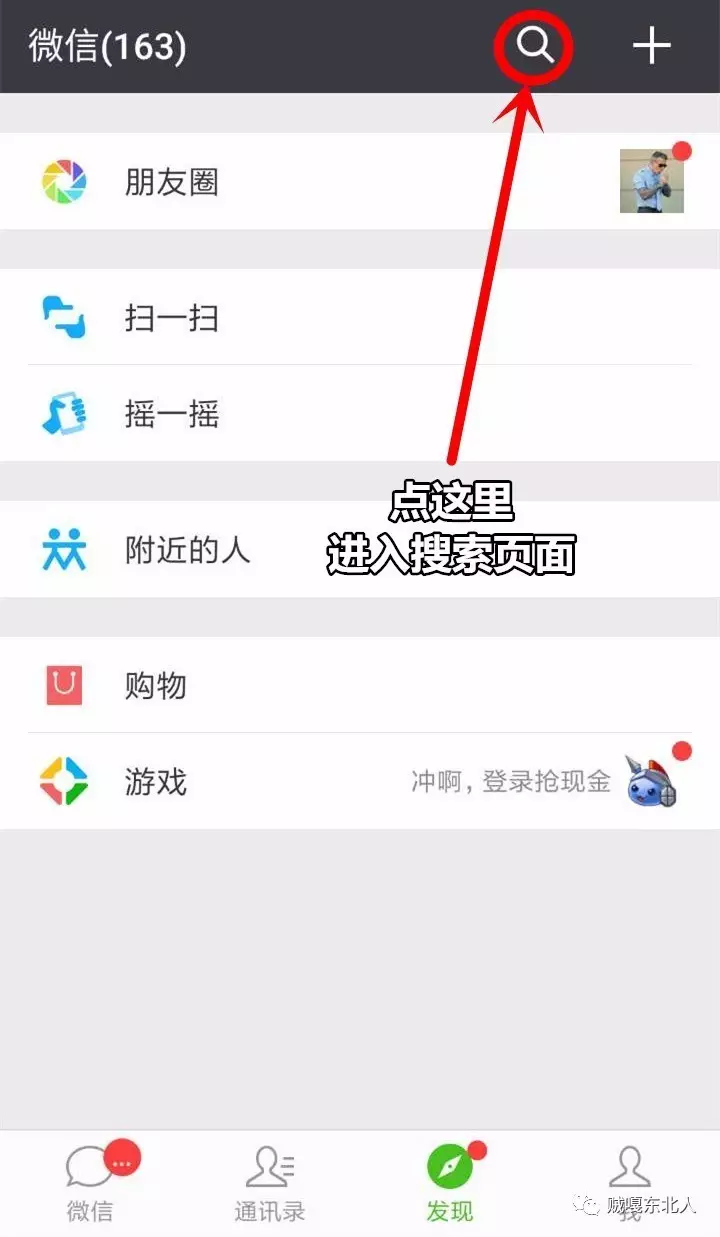Tap the plus icon in top bar
The image size is (720, 1237).
[x=651, y=46]
